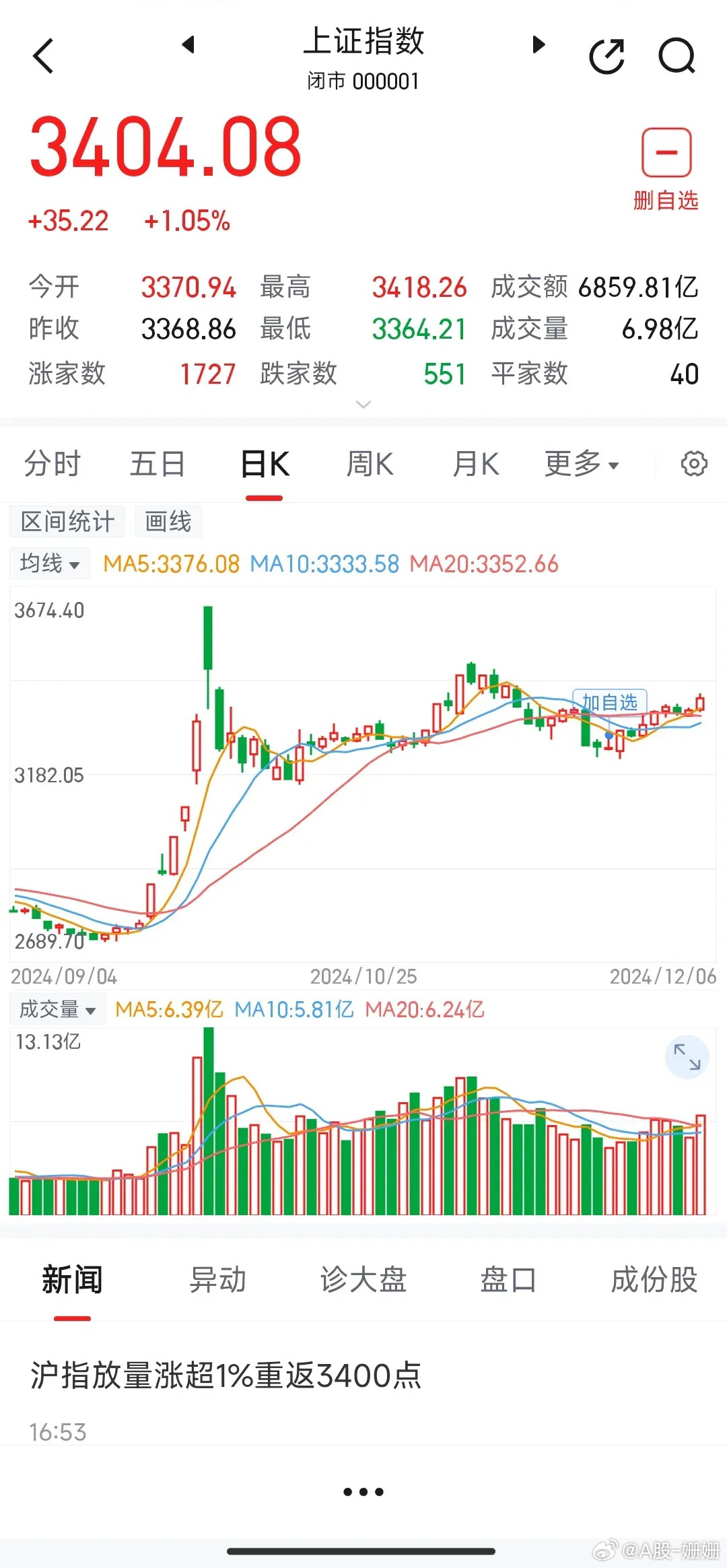This screenshot has width=727, height=1568.
Task: Select the 周K chart tab
Action: [x=370, y=464]
